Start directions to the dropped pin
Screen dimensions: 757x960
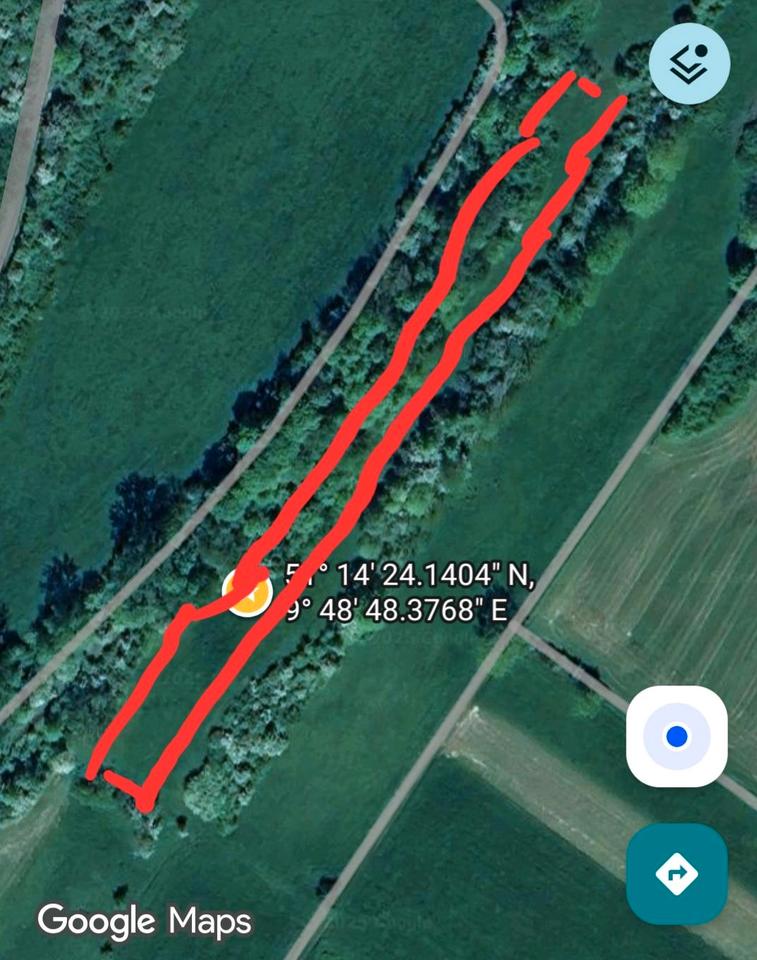click(676, 874)
